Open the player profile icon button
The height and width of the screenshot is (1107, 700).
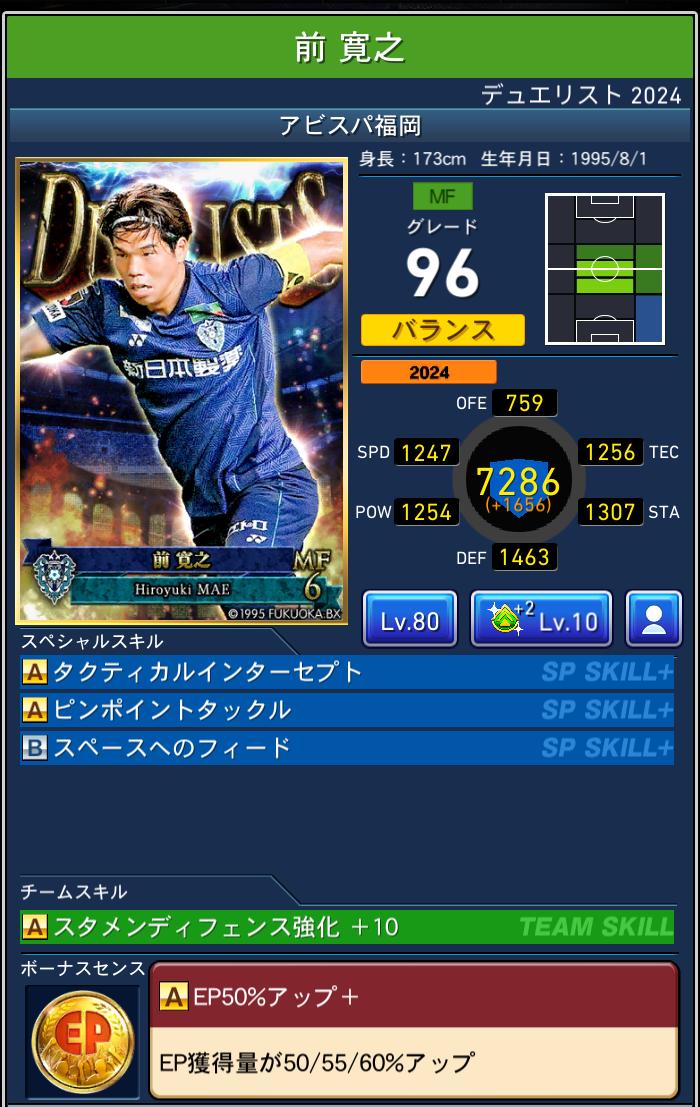click(x=653, y=619)
